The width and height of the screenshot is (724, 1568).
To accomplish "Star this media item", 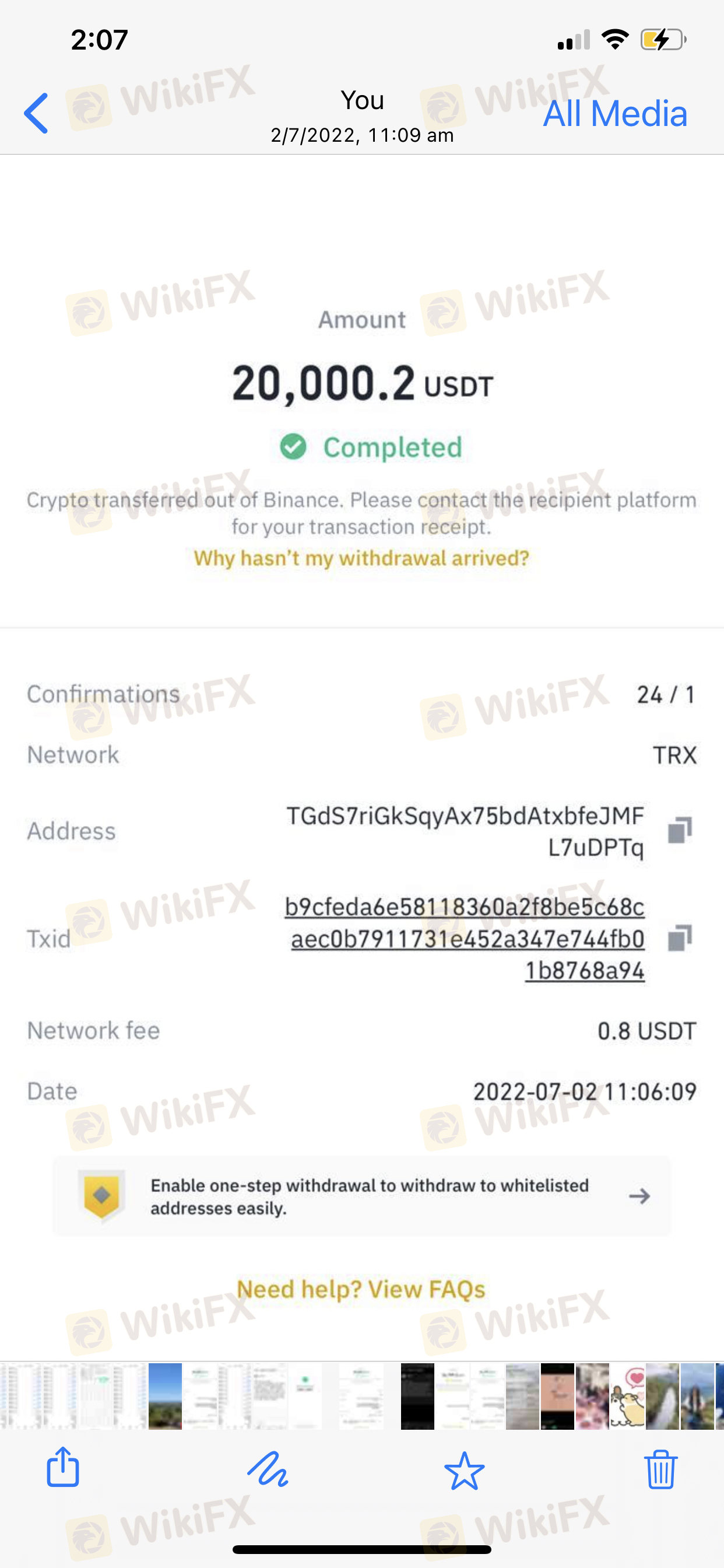I will (x=464, y=1470).
